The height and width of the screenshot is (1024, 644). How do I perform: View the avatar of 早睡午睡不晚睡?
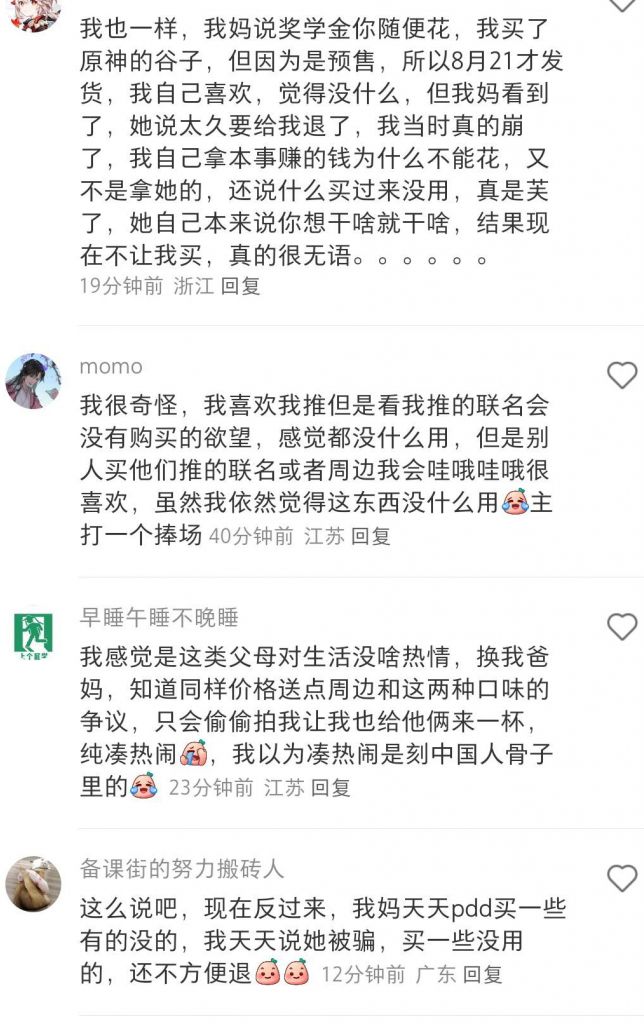coord(33,632)
